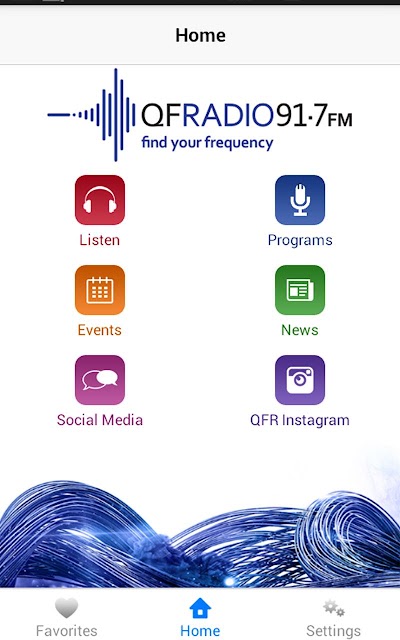The width and height of the screenshot is (400, 640).
Task: Open the Programs microphone button
Action: click(x=300, y=200)
